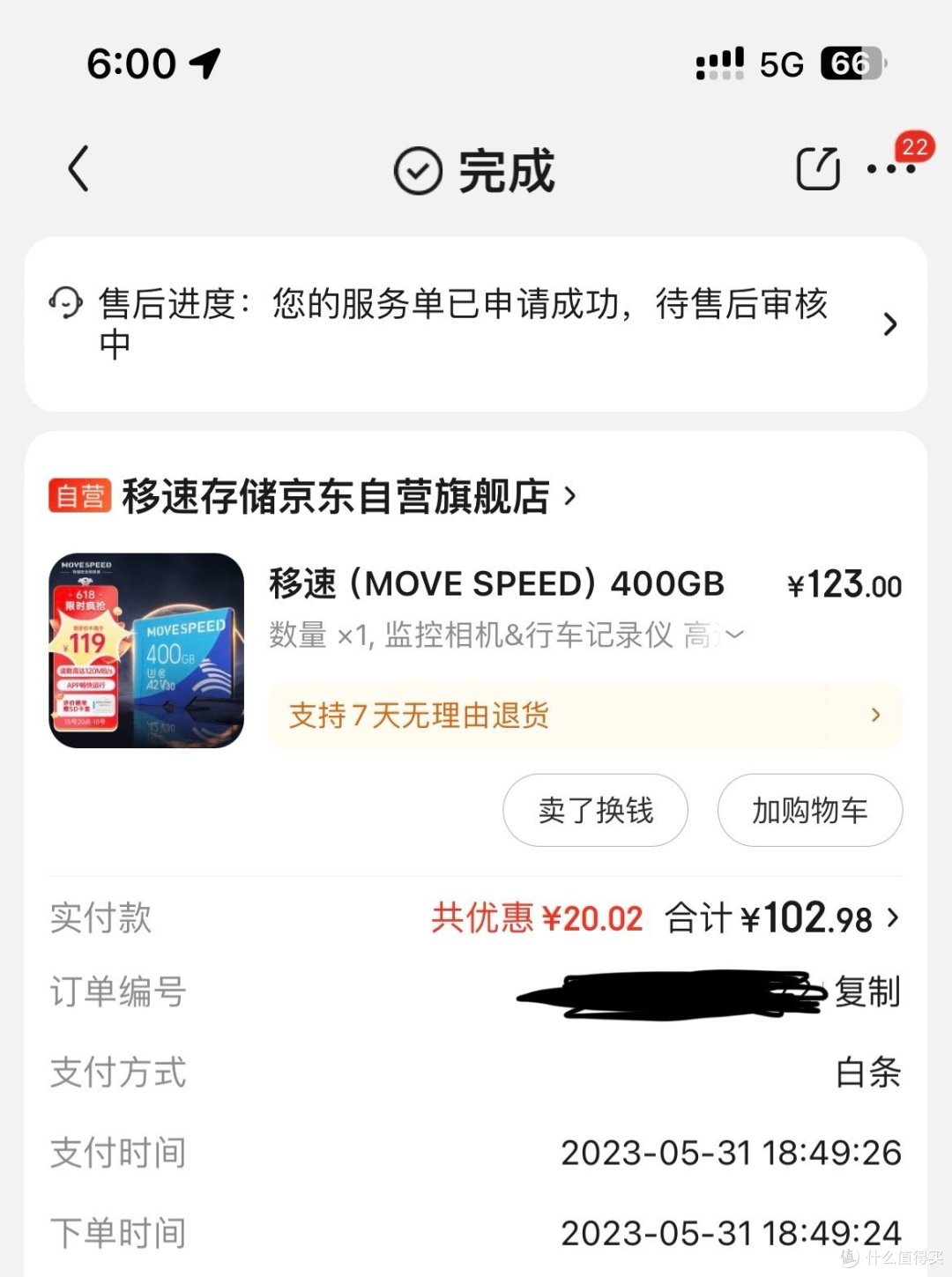Click the back arrow in the top bar

pos(79,170)
